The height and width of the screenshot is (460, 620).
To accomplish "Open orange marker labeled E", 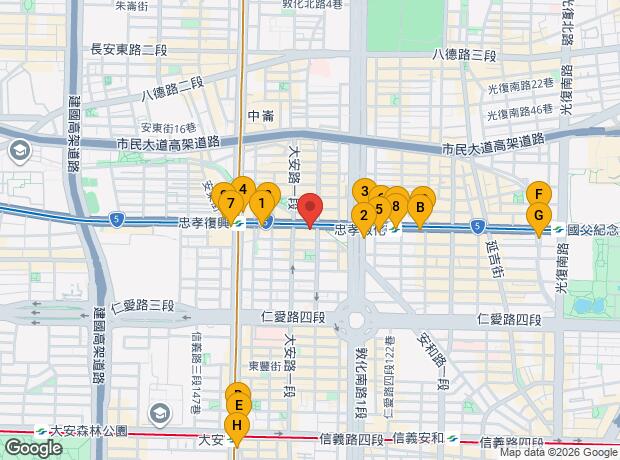I will click(x=238, y=405).
